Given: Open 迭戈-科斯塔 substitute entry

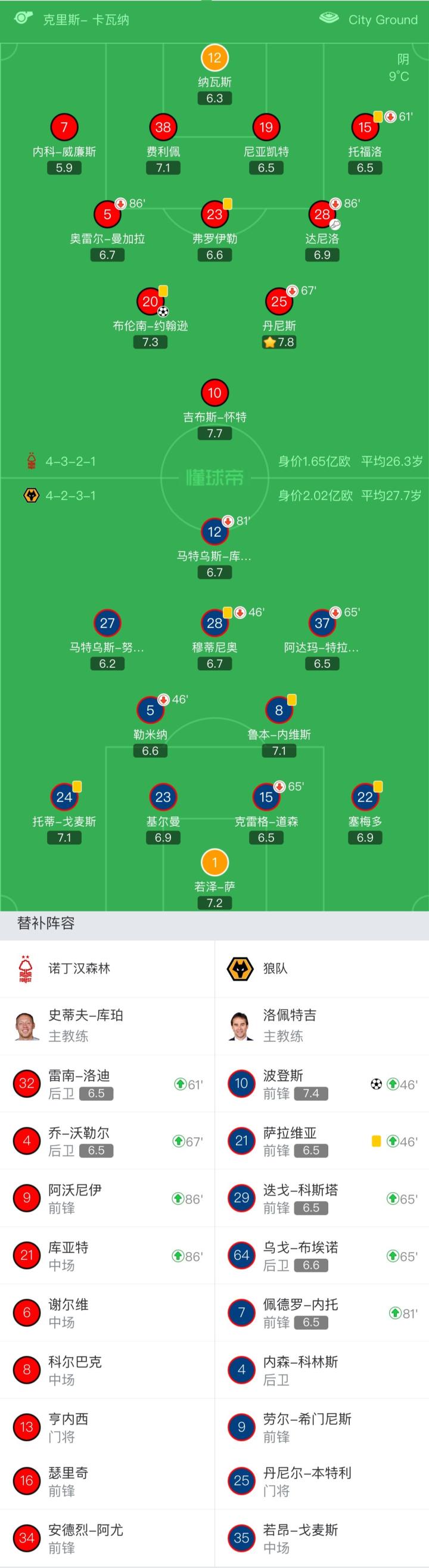Looking at the screenshot, I should 321,1198.
